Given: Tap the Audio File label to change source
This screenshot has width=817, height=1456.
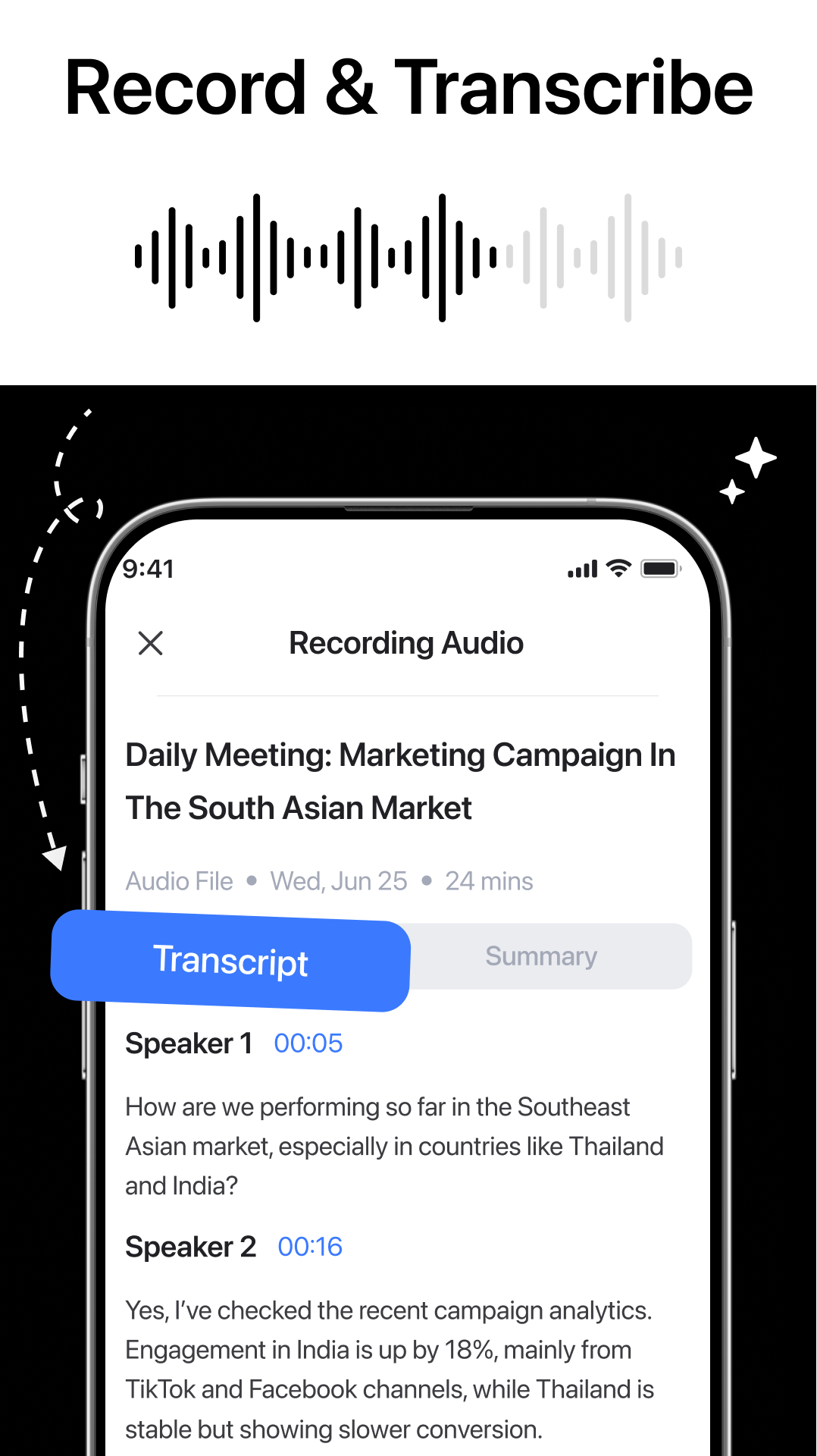Looking at the screenshot, I should click(x=179, y=881).
